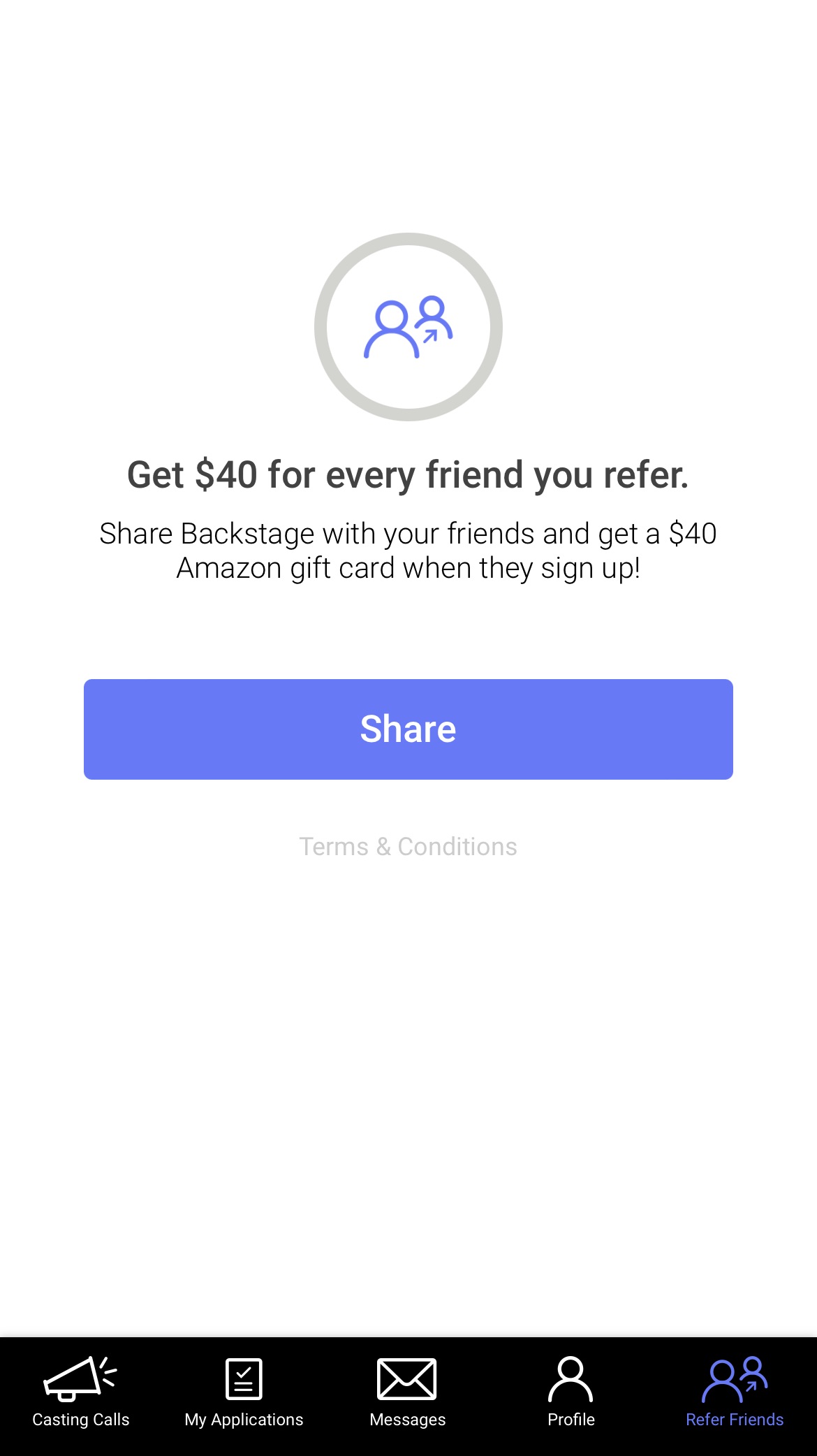Tap the Refer Friends tab
Image resolution: width=817 pixels, height=1456 pixels.
[735, 1393]
